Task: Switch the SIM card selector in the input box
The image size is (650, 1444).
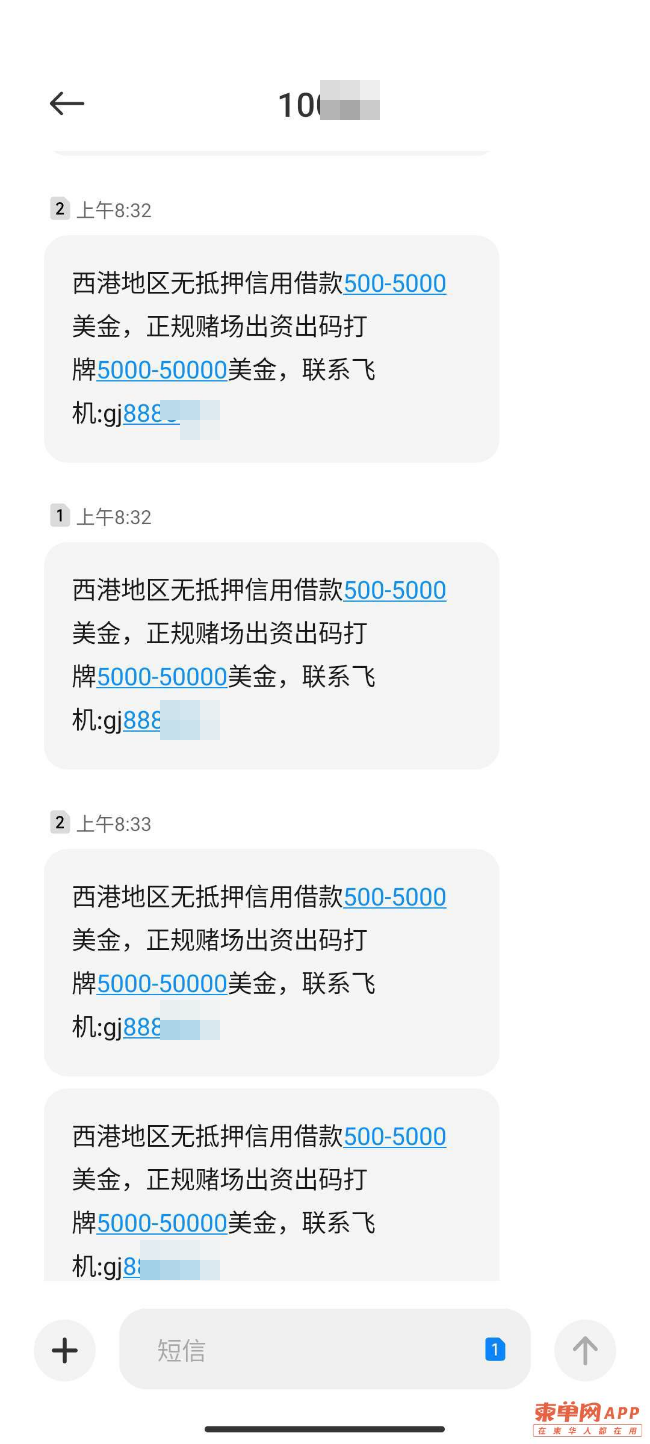Action: click(x=495, y=1350)
